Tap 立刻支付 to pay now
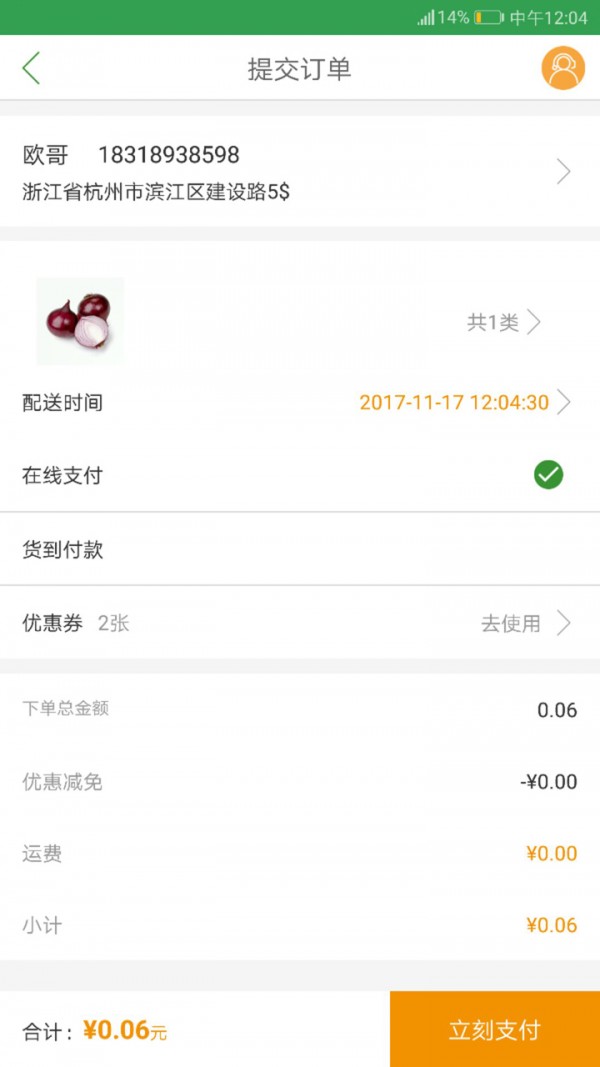This screenshot has width=600, height=1067. [x=494, y=1029]
